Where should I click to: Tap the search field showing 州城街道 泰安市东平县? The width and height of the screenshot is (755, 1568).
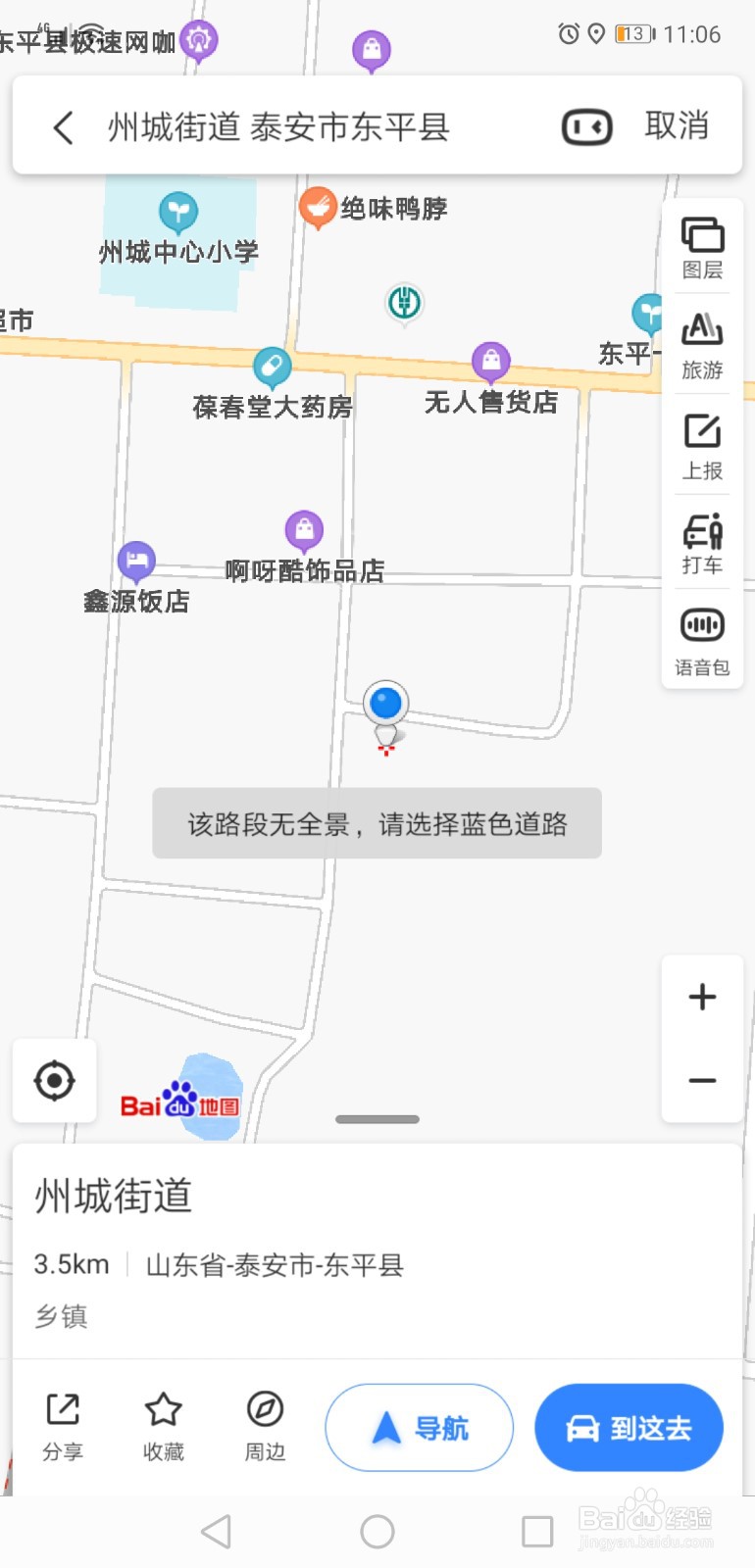pyautogui.click(x=279, y=127)
